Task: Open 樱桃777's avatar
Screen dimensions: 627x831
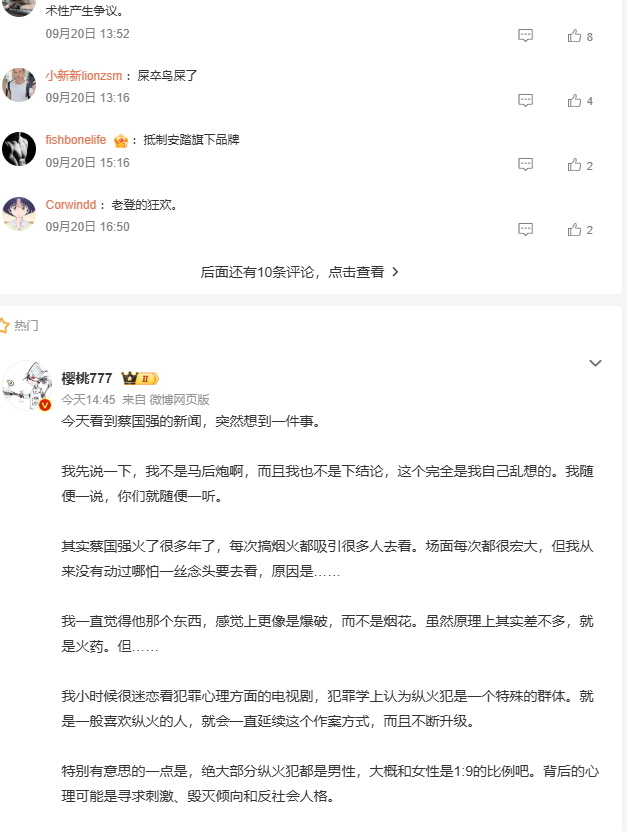Action: tap(27, 386)
